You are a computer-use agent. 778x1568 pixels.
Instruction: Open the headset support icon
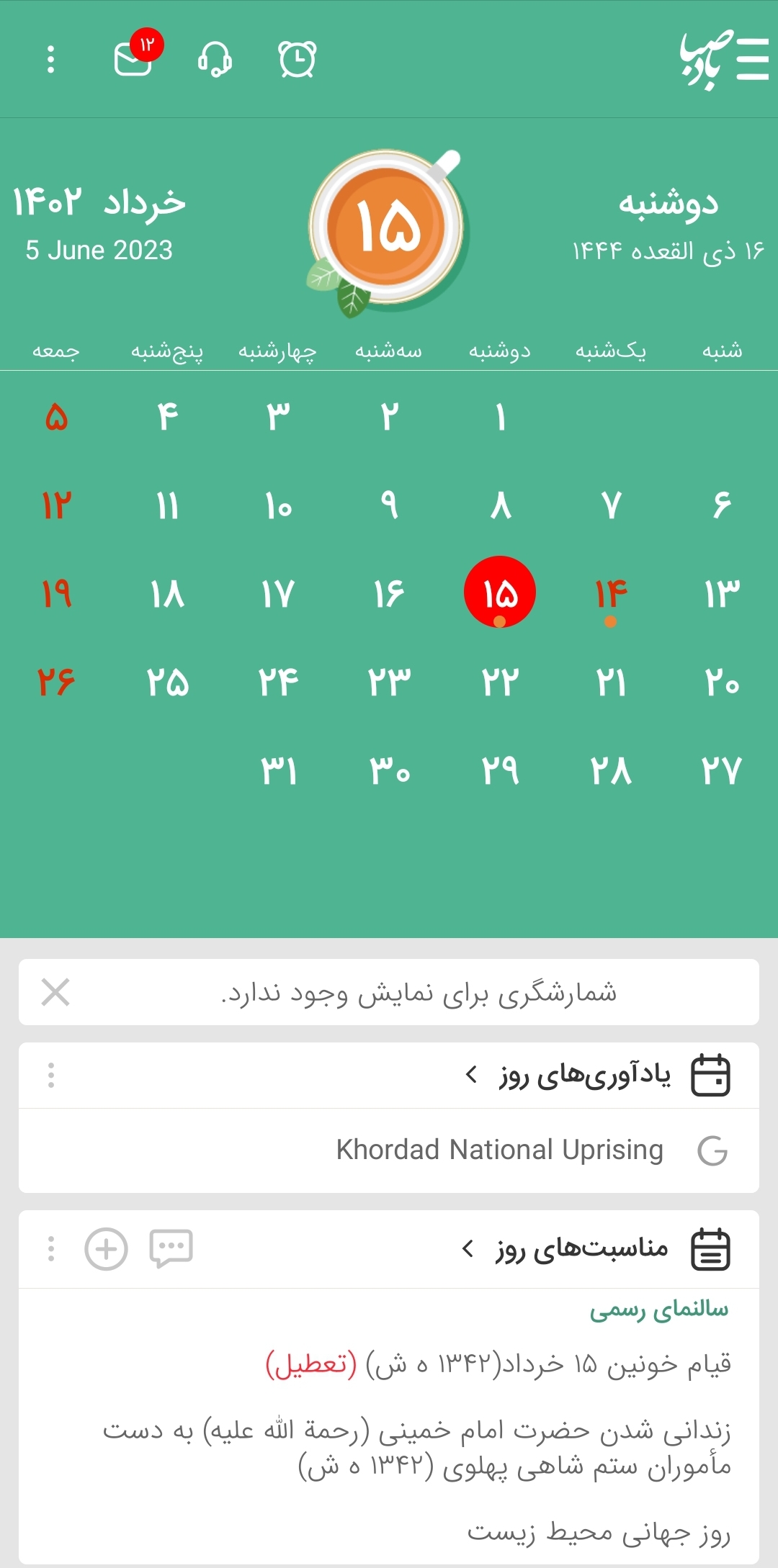pyautogui.click(x=215, y=59)
